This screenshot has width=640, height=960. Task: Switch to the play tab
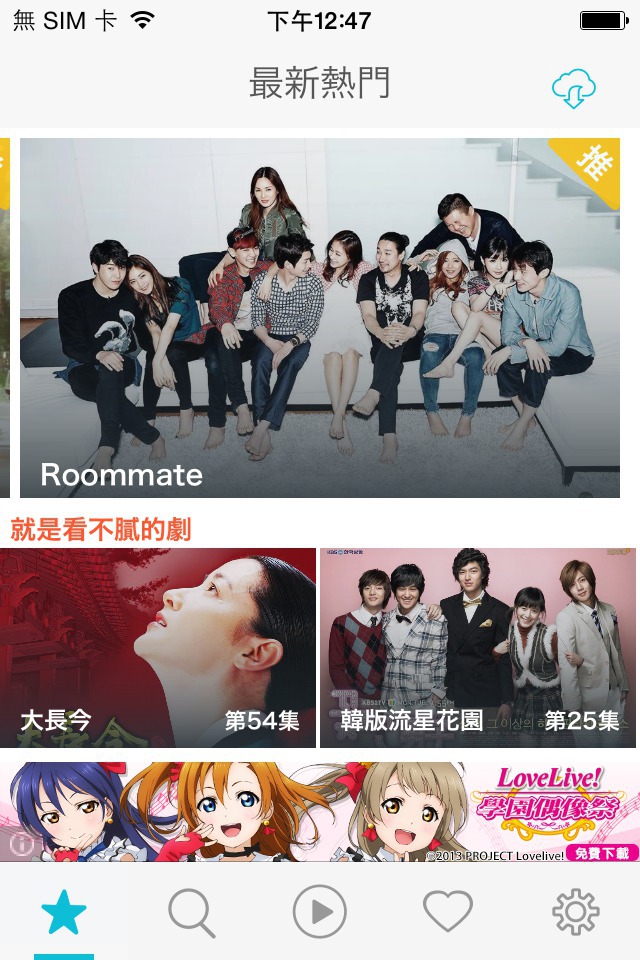coord(320,912)
